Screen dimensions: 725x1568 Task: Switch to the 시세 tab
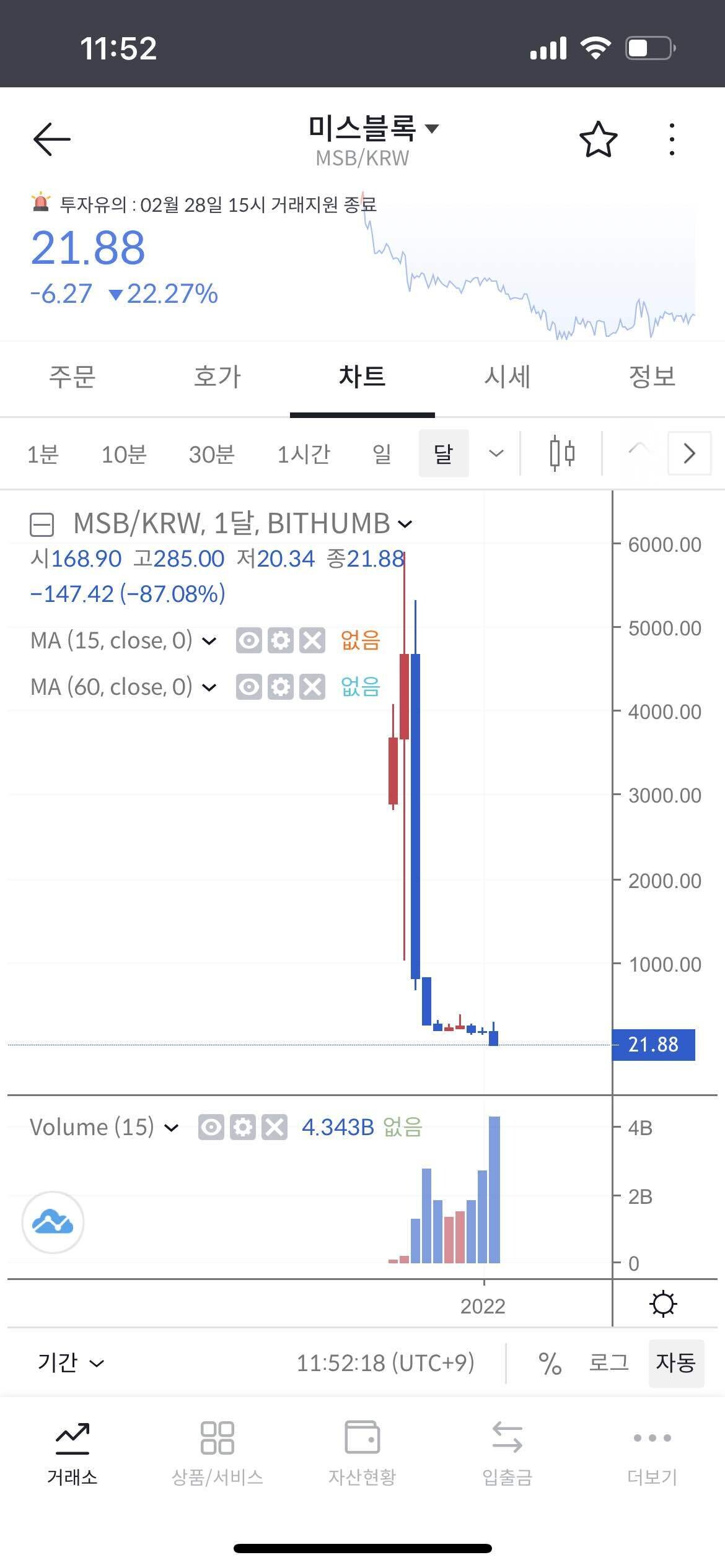[x=507, y=377]
